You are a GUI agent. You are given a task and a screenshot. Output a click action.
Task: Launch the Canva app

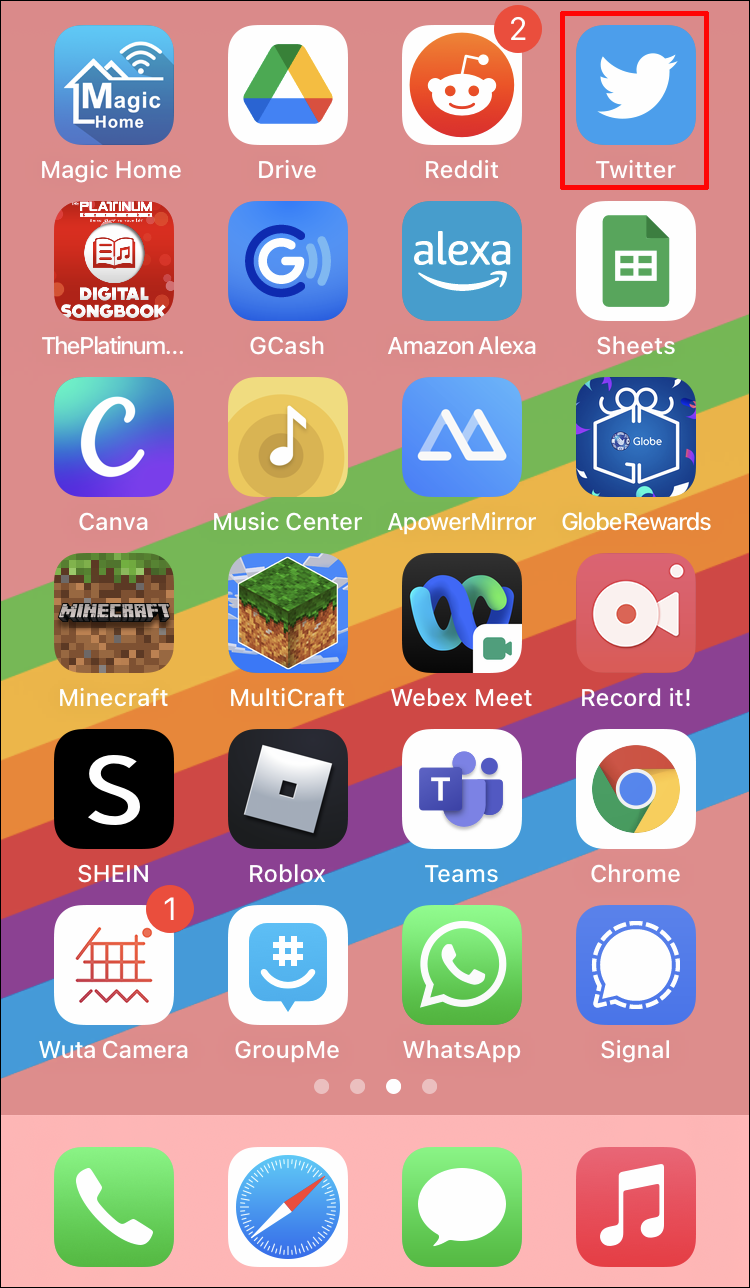(114, 438)
